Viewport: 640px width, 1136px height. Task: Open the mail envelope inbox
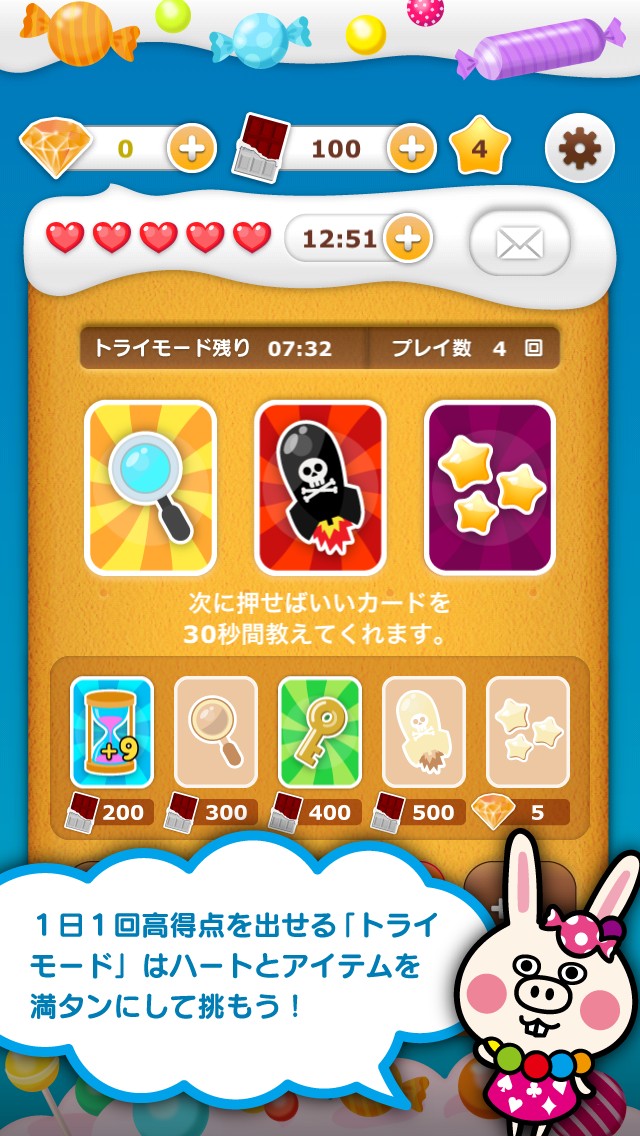(519, 242)
